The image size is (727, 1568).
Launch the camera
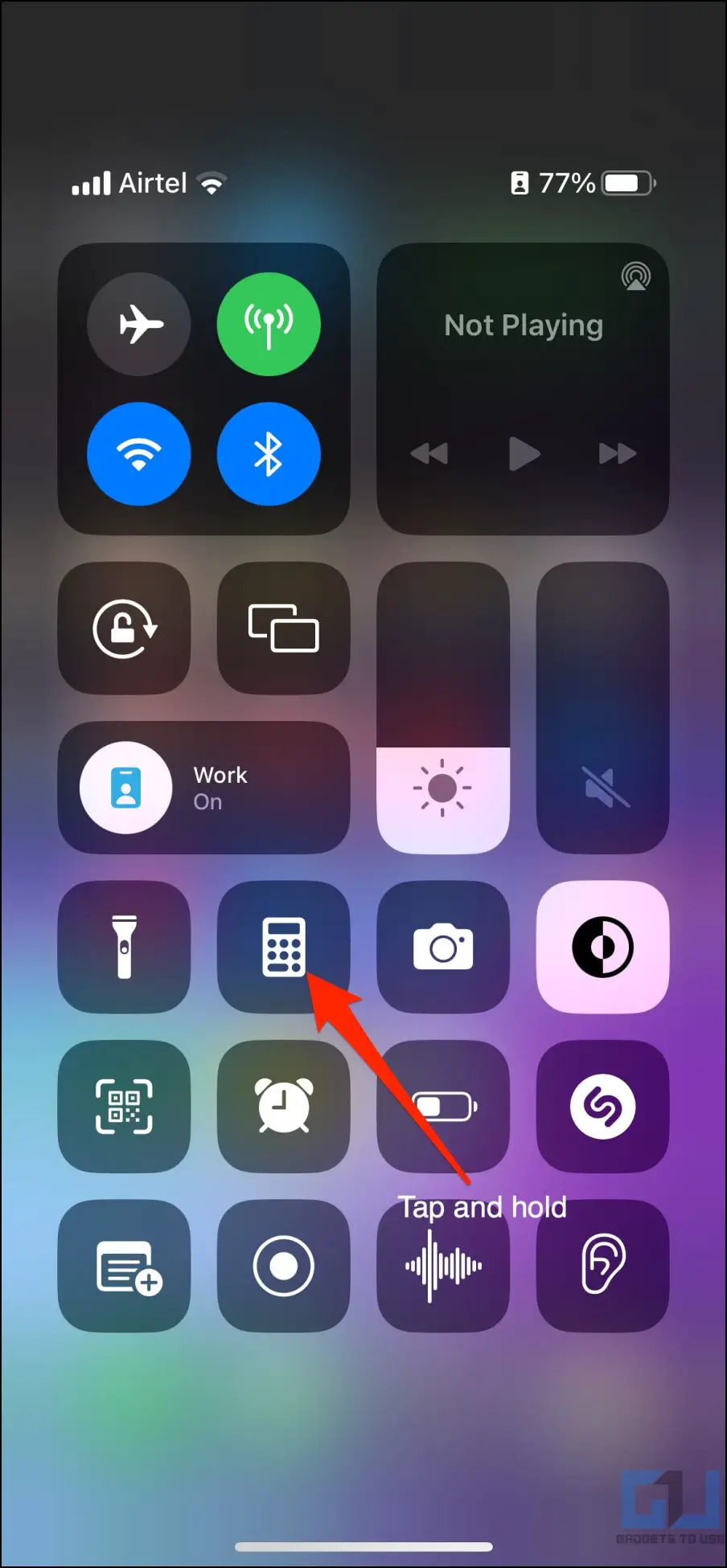coord(443,947)
